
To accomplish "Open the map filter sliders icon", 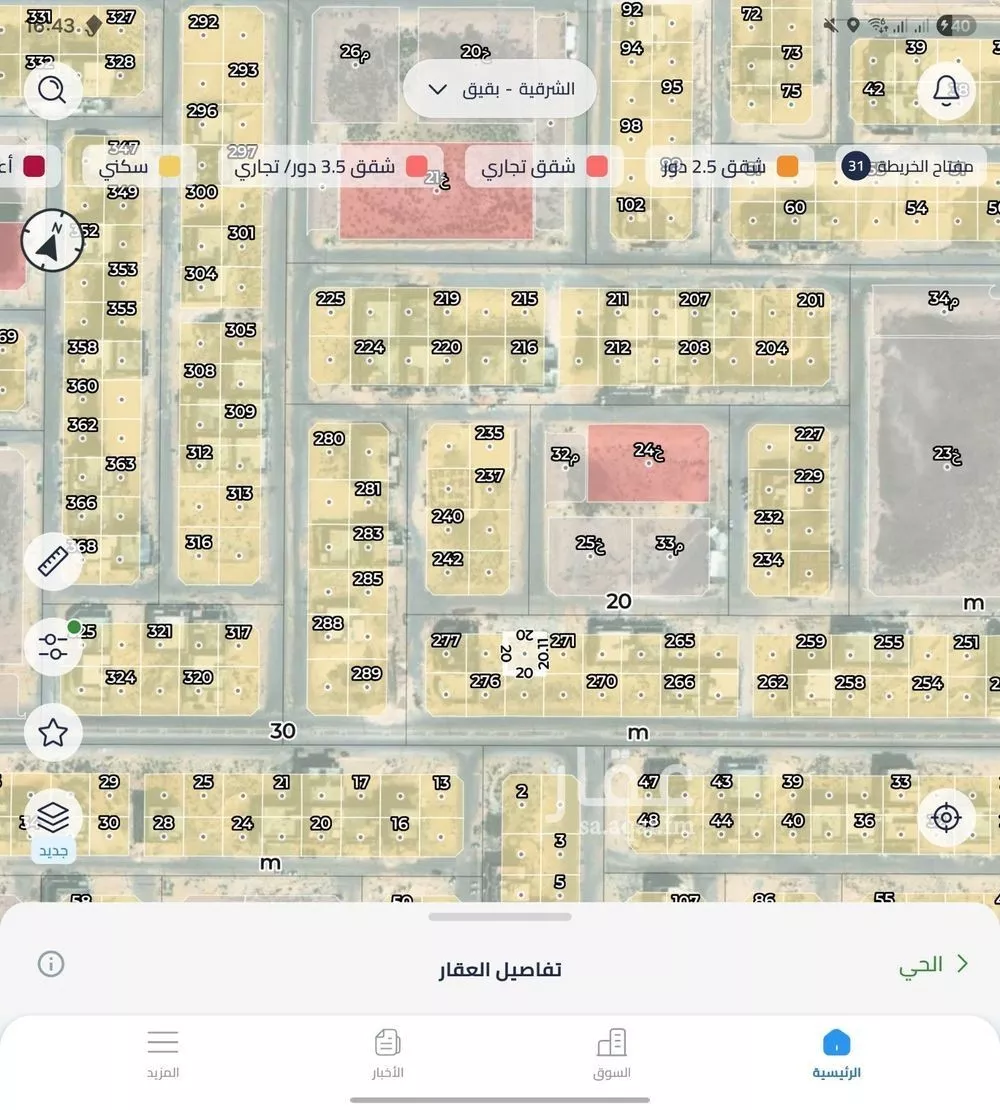I will [52, 648].
